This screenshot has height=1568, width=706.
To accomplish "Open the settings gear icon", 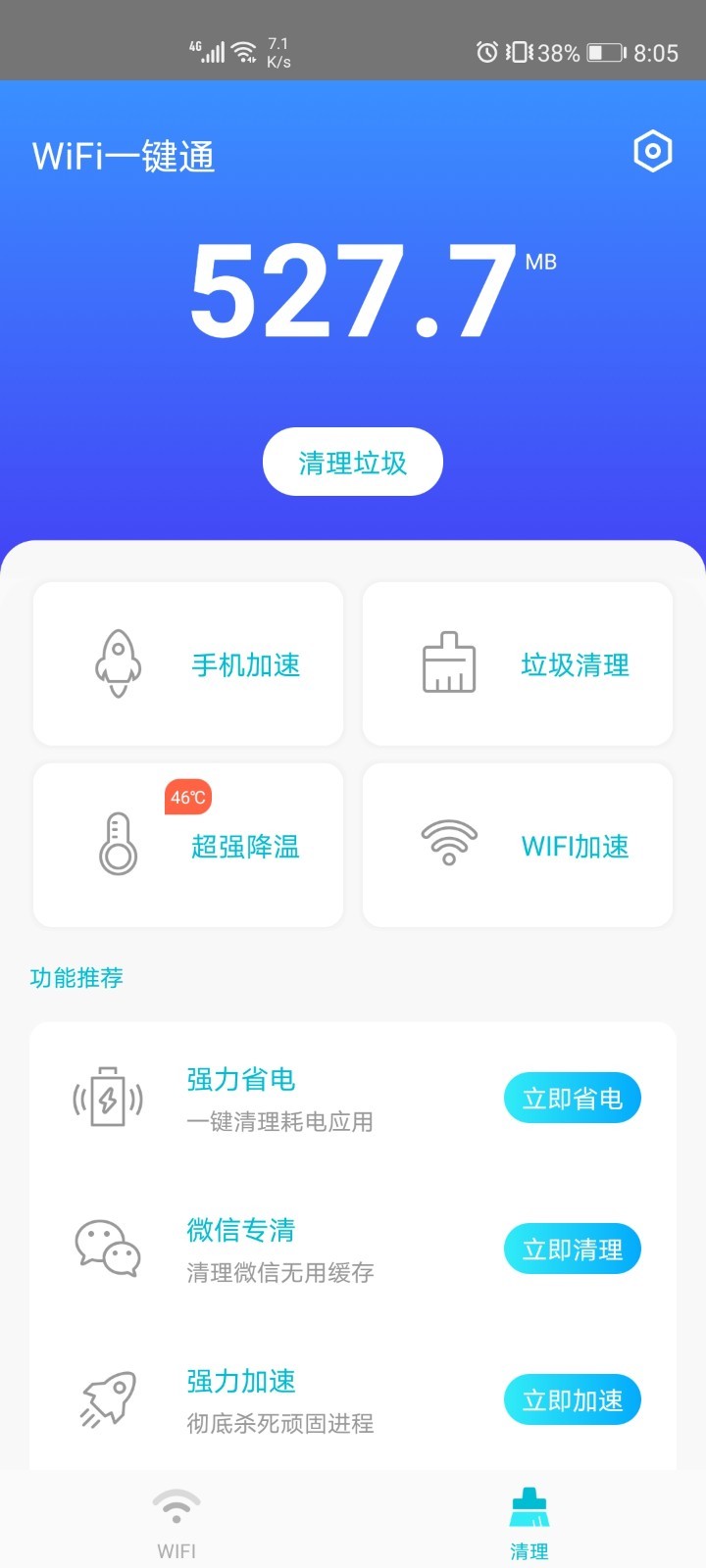I will coord(653,152).
